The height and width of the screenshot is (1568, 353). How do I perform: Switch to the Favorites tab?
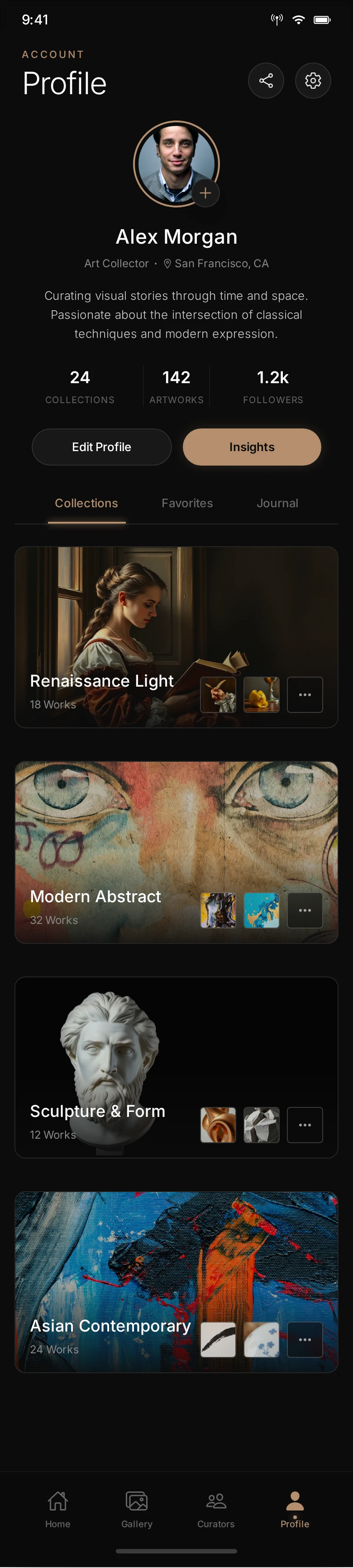point(187,503)
